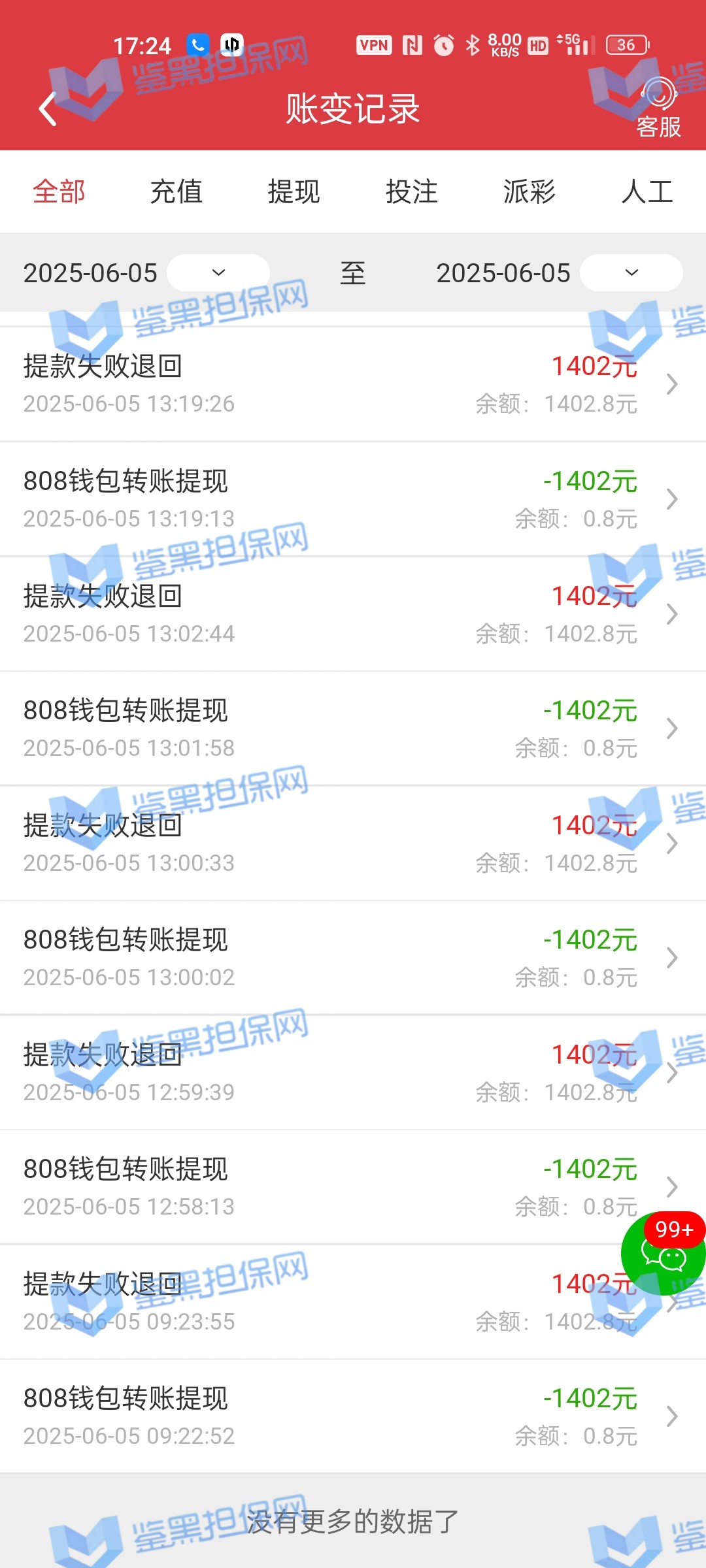View 提款失败退回 record from 12:59:39

coord(353,1073)
